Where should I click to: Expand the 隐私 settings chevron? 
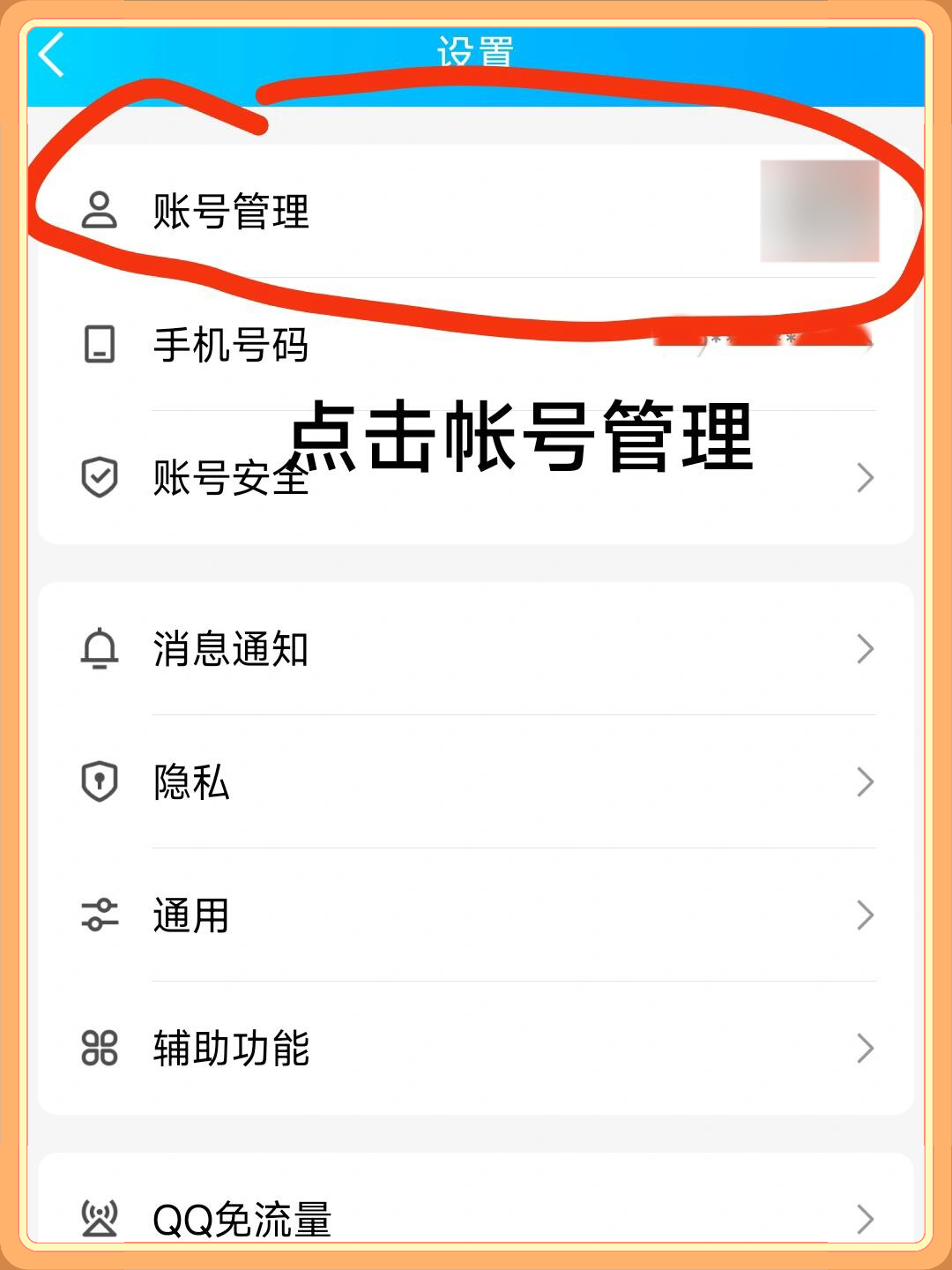click(865, 782)
